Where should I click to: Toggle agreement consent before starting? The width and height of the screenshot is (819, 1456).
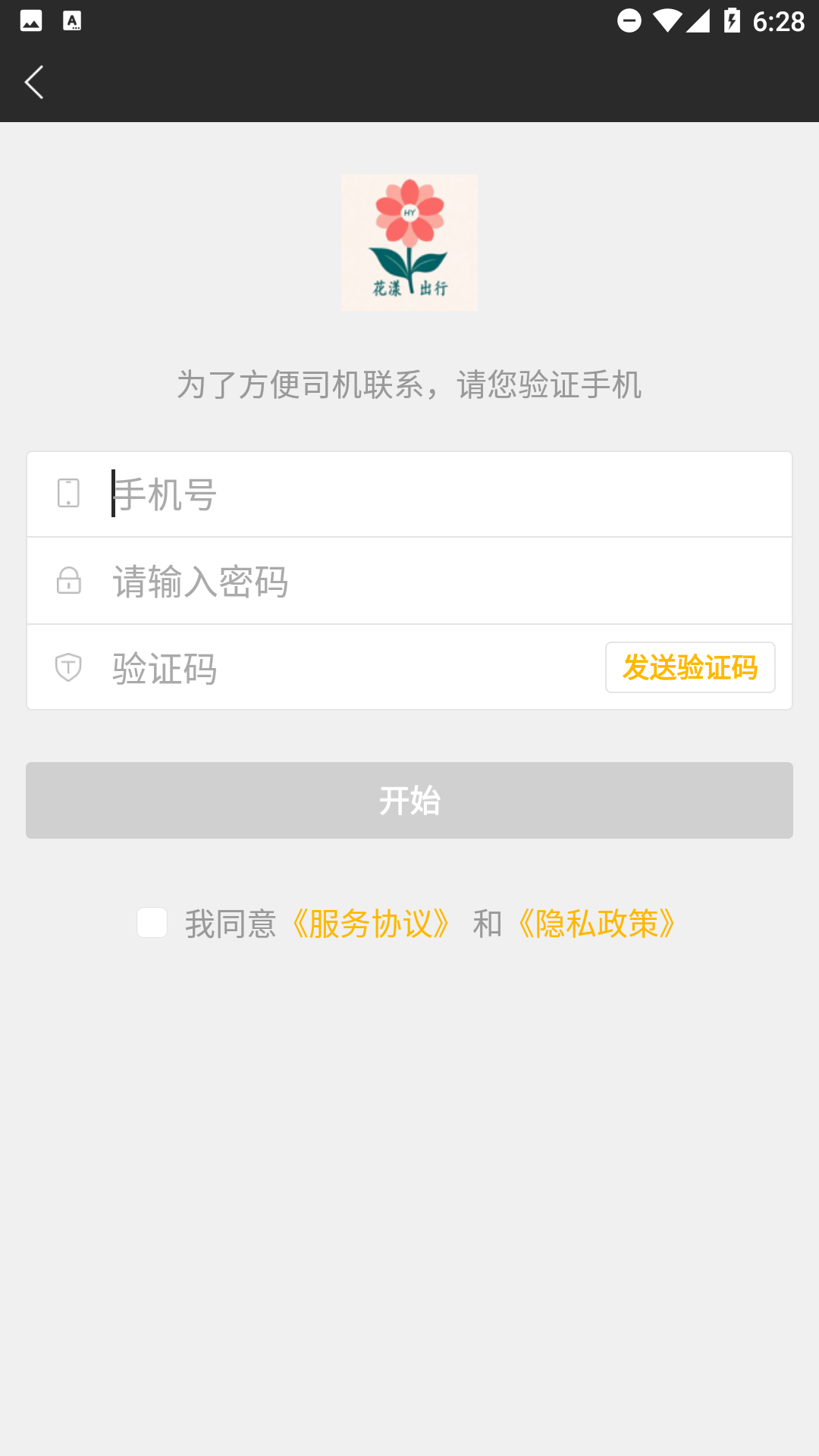(152, 923)
